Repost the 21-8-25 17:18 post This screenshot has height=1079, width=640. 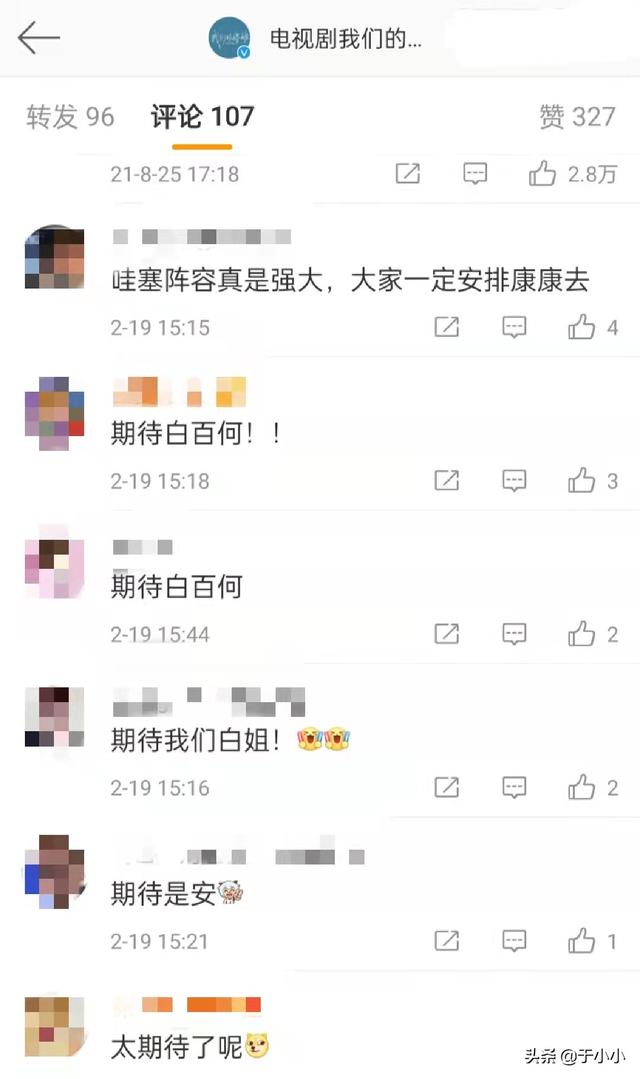407,173
